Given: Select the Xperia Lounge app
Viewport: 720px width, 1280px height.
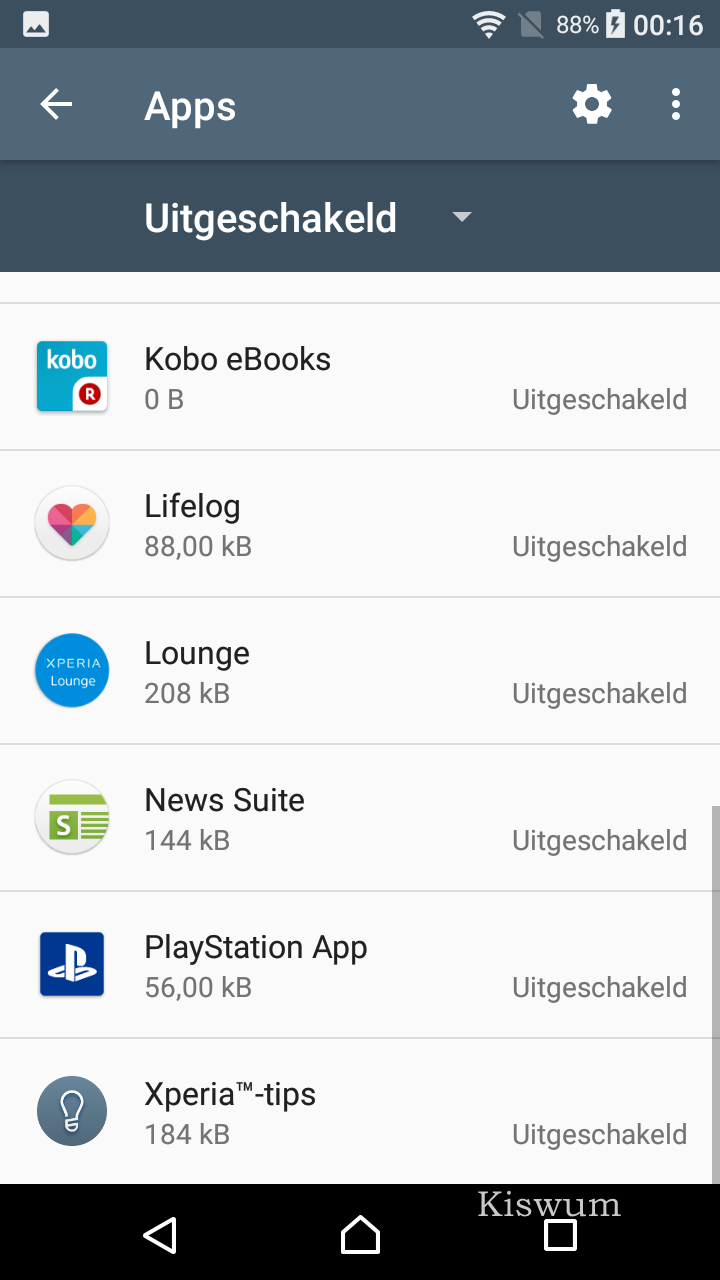Looking at the screenshot, I should pyautogui.click(x=360, y=671).
